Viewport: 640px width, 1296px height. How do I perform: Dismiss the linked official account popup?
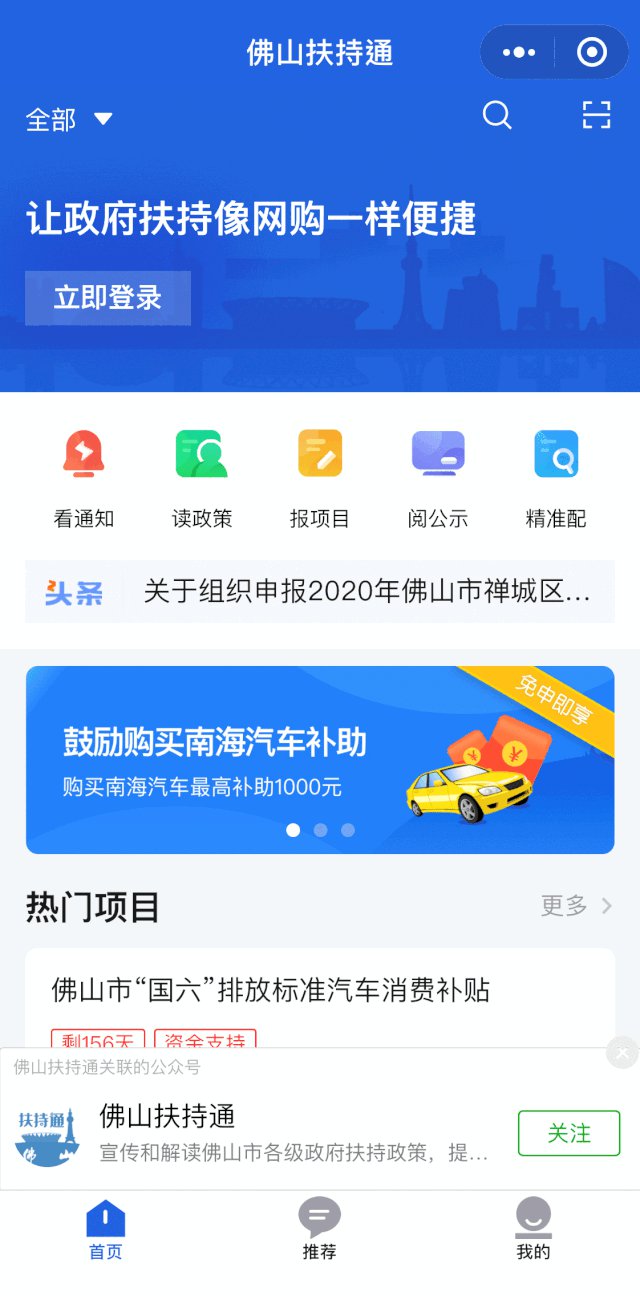click(x=622, y=1052)
